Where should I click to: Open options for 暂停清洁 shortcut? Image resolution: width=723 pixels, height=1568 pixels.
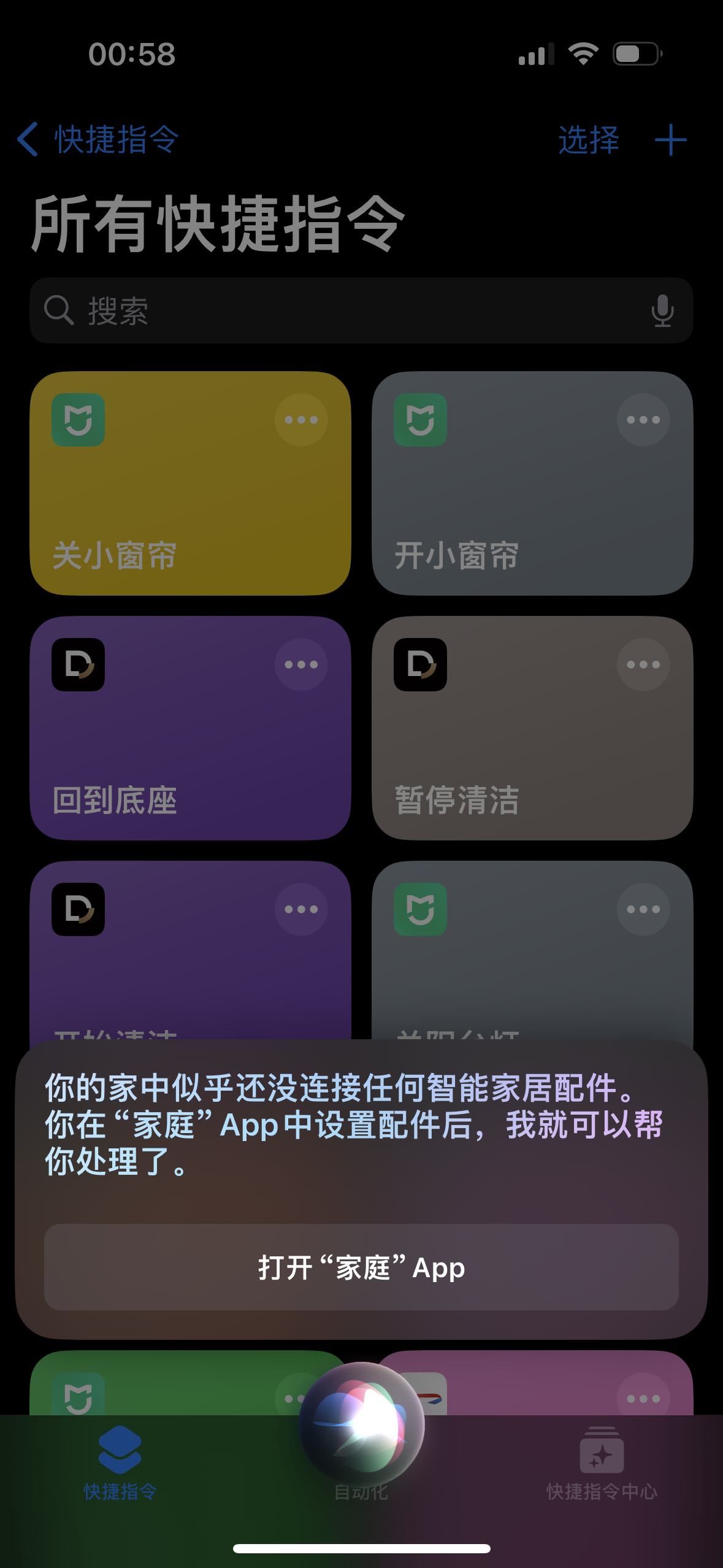pos(643,665)
